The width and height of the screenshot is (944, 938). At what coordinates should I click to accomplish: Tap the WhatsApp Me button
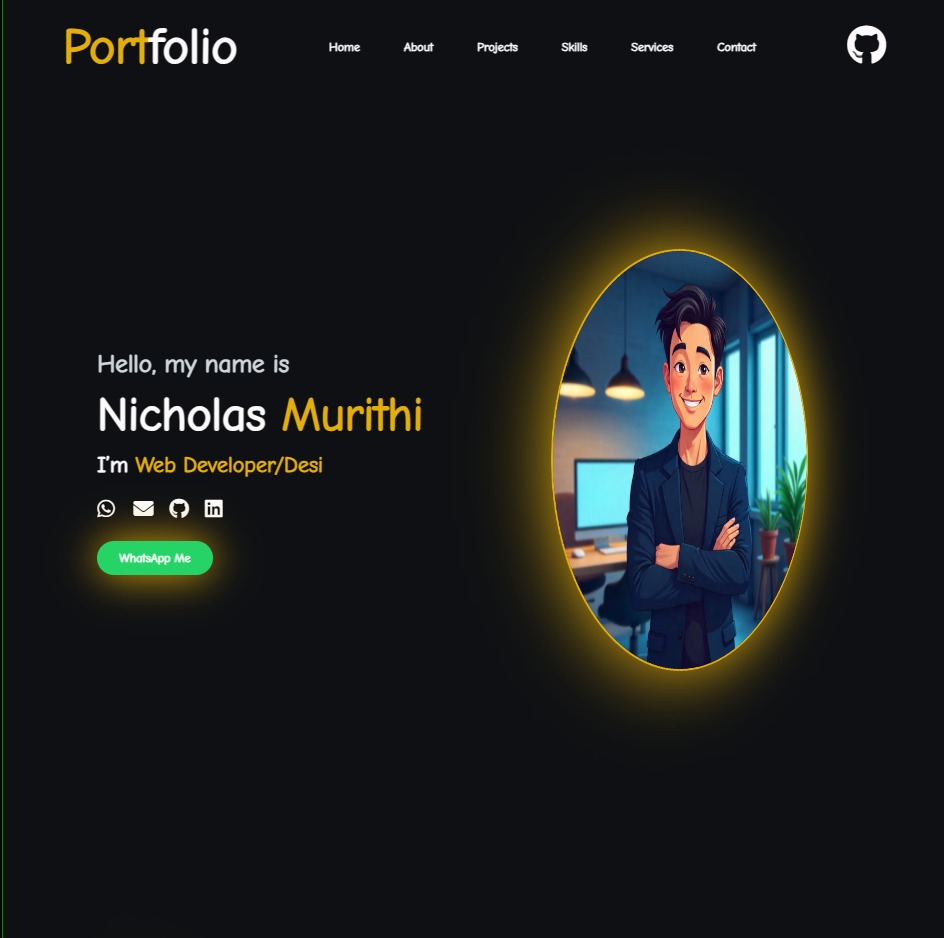(155, 558)
